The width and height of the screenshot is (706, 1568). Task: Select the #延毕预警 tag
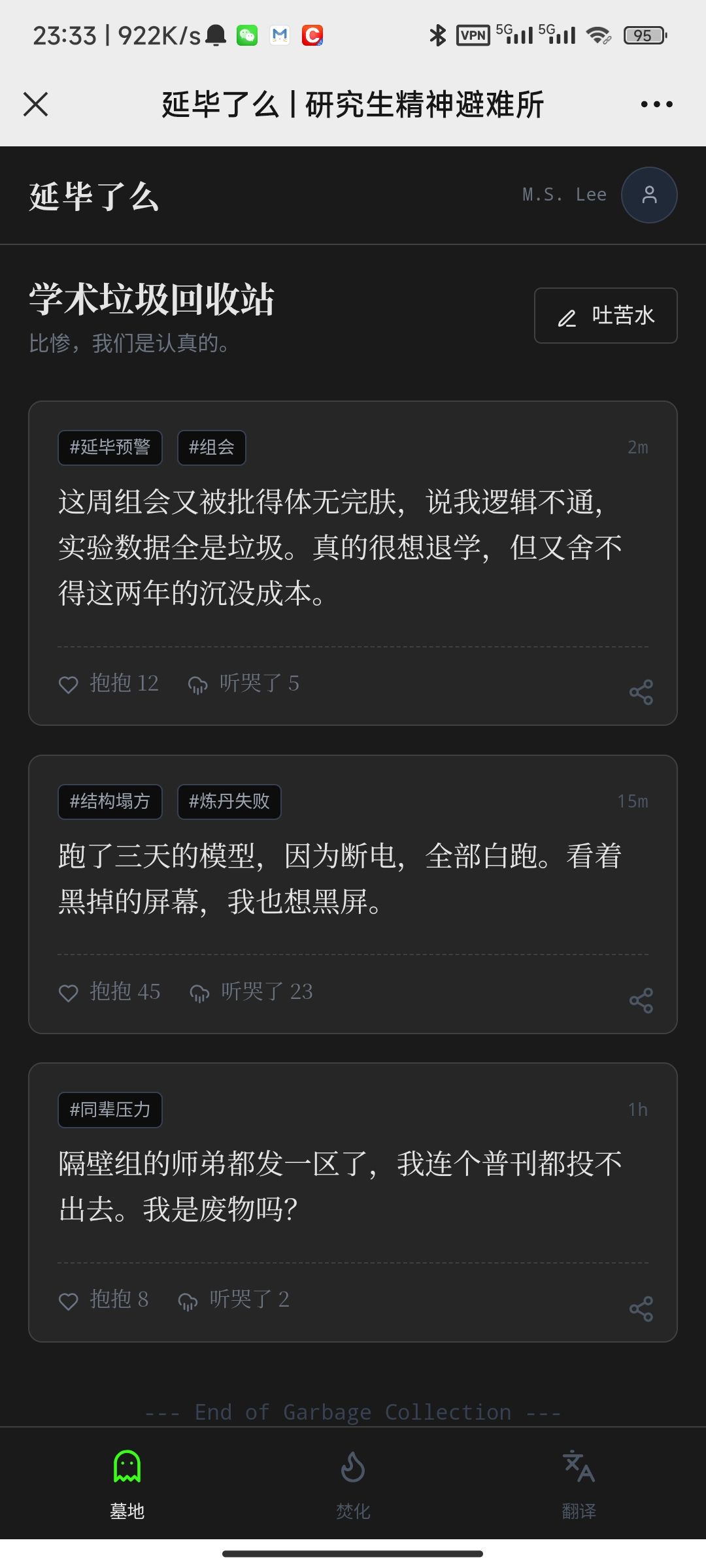pyautogui.click(x=110, y=448)
